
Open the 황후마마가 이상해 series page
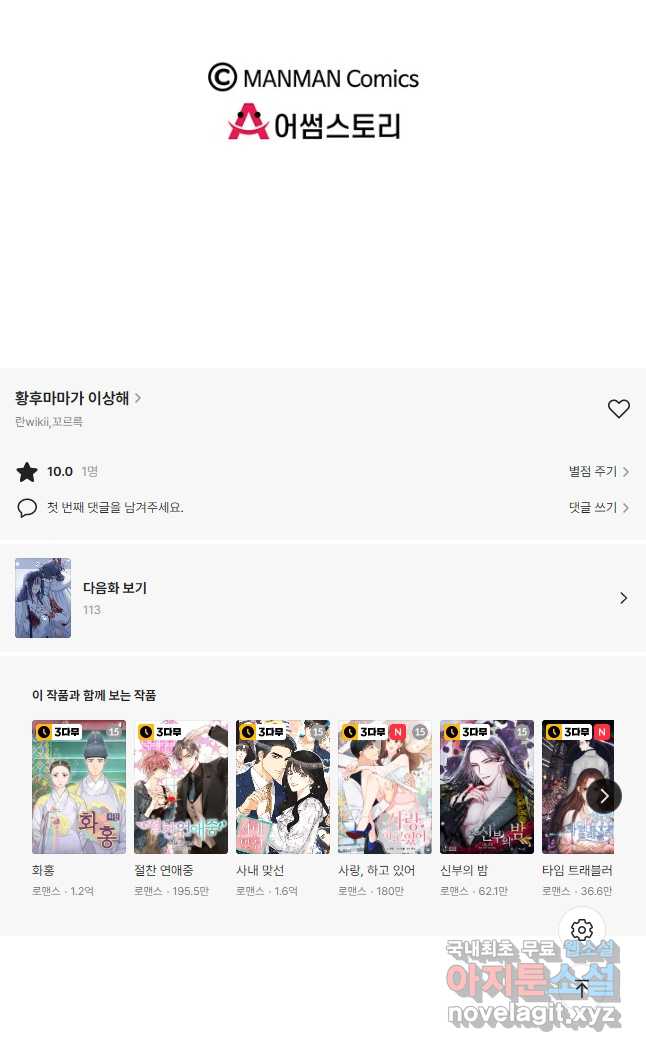78,398
